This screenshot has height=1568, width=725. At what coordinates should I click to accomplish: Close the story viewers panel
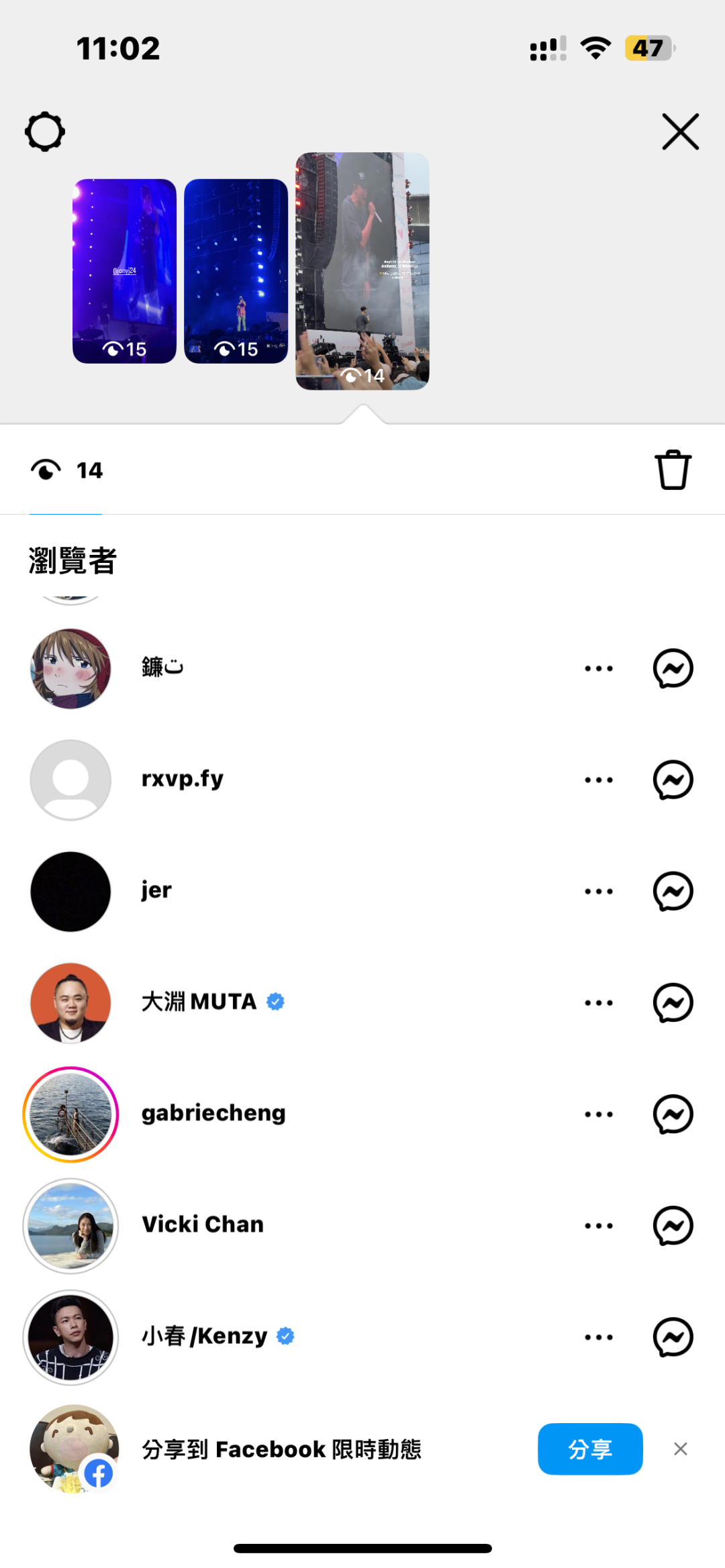click(x=680, y=132)
